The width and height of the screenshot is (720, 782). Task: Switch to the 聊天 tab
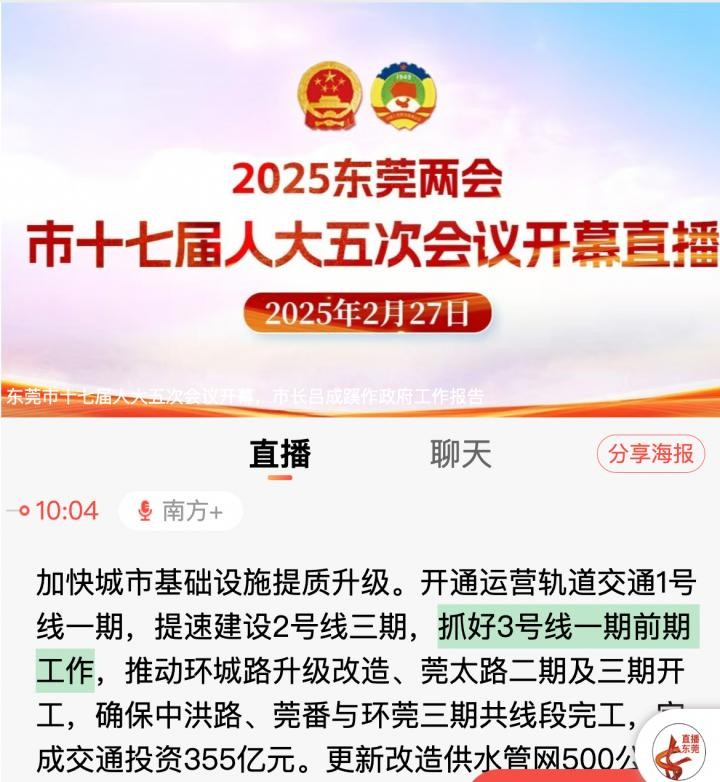click(461, 455)
